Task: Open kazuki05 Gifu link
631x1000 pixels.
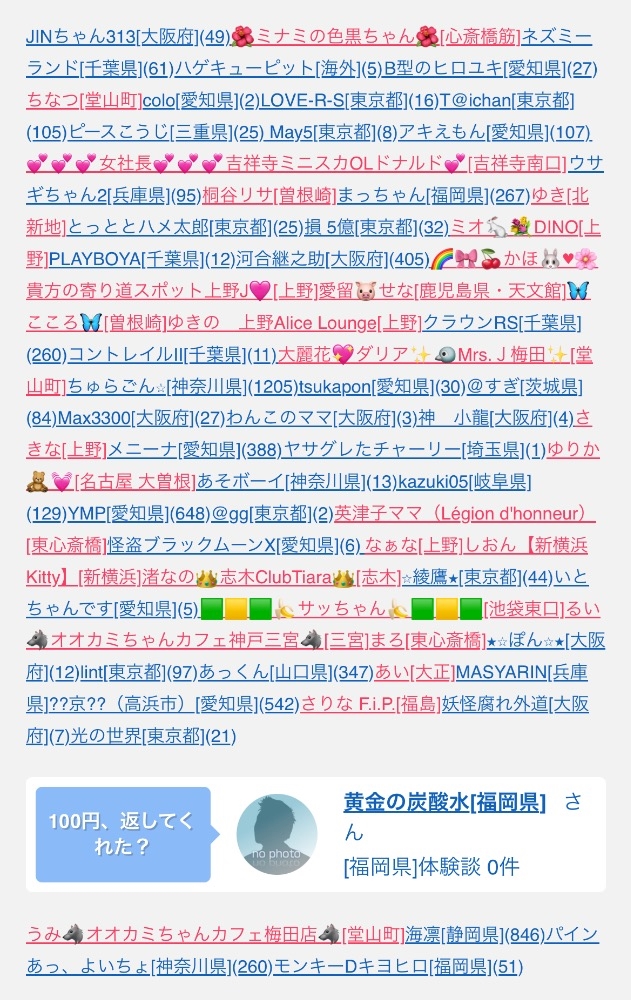Action: 464,482
